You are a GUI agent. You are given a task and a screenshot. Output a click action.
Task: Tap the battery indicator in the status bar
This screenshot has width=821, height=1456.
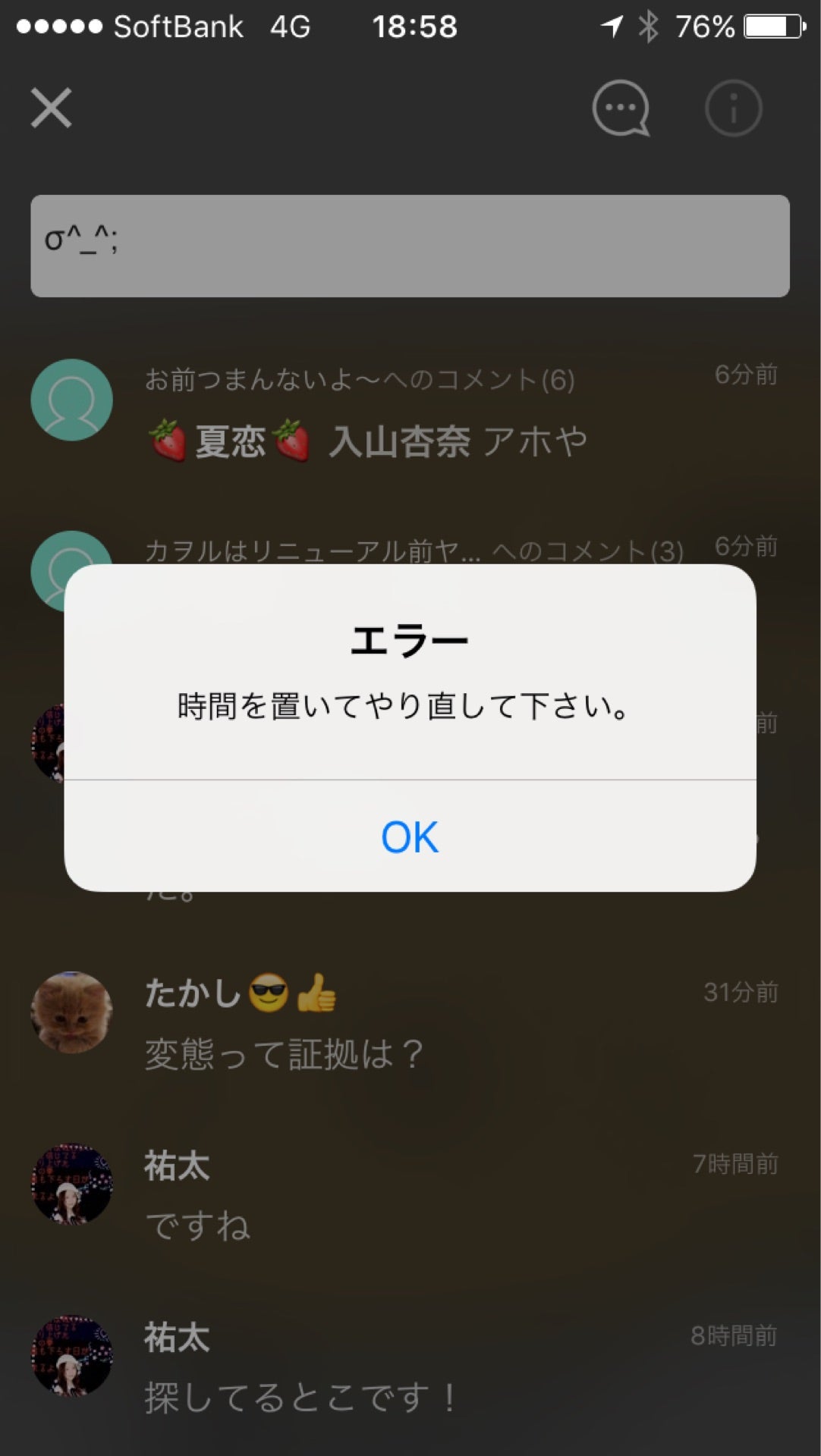click(x=769, y=25)
